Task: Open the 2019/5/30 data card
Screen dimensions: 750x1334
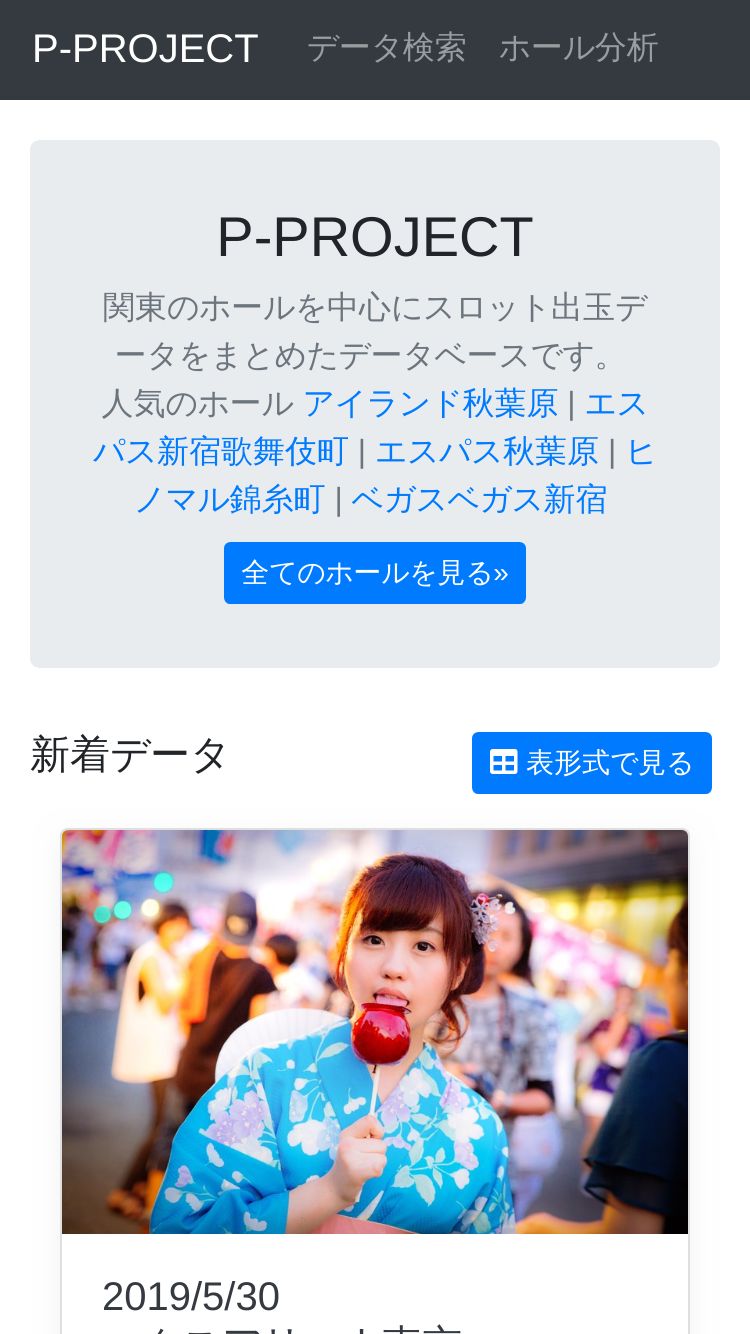Action: pos(374,1031)
